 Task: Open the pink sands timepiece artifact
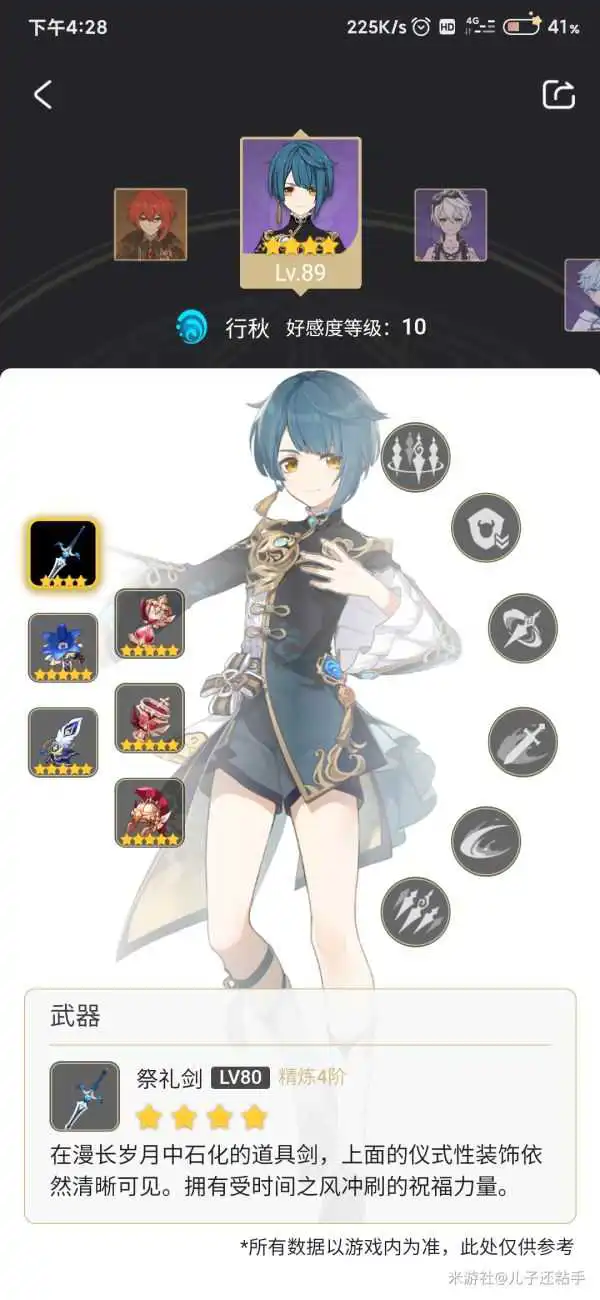149,623
